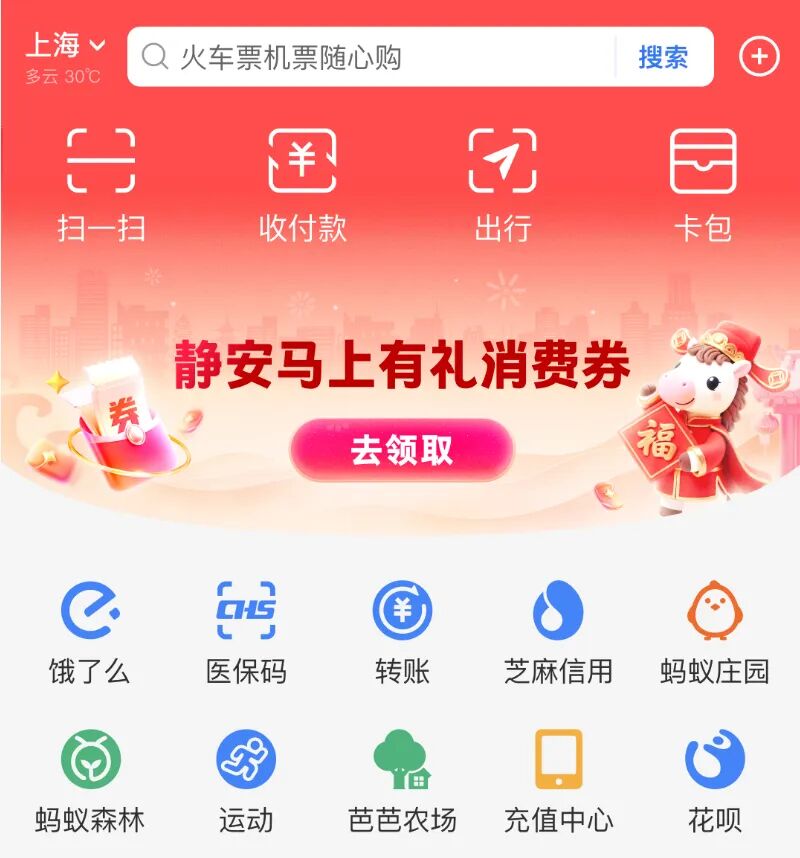Tap the 火车票机票随心购 search field
Screen dimensions: 800x858
click(380, 57)
